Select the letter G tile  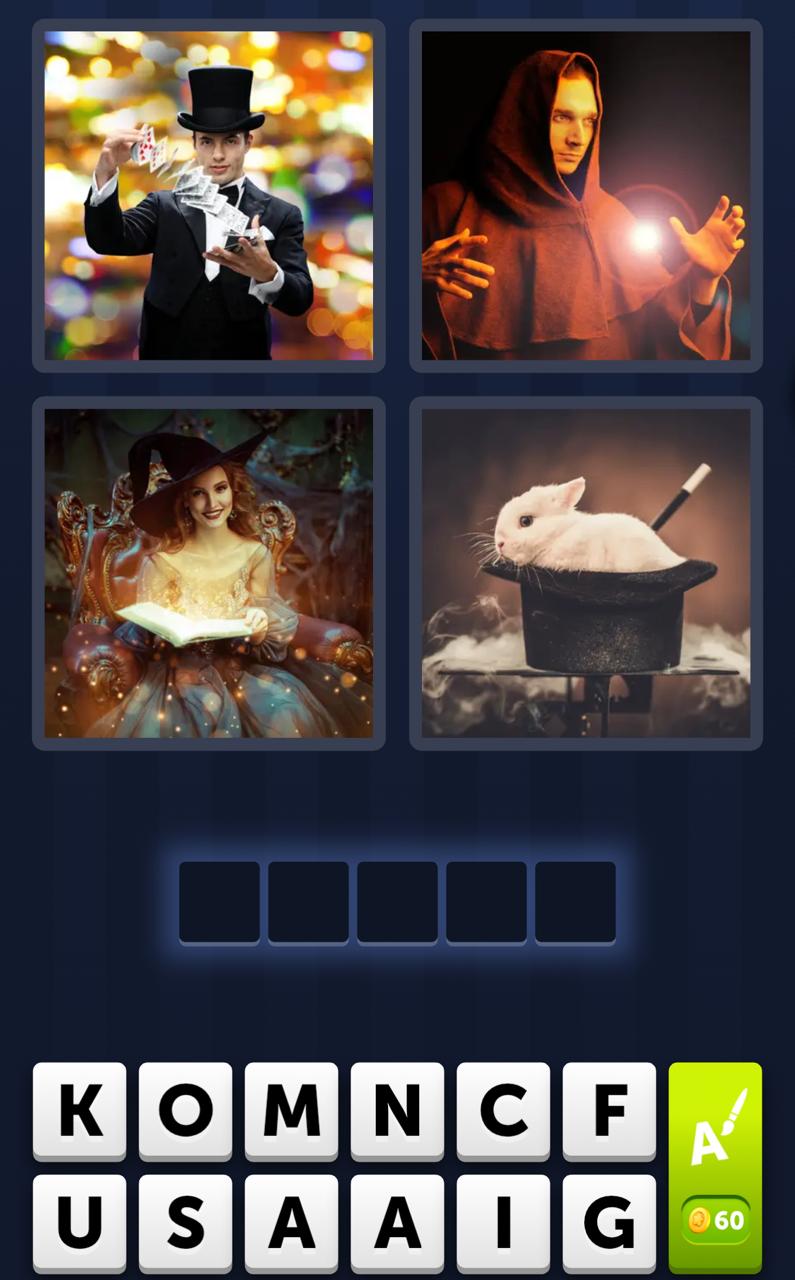click(609, 1222)
